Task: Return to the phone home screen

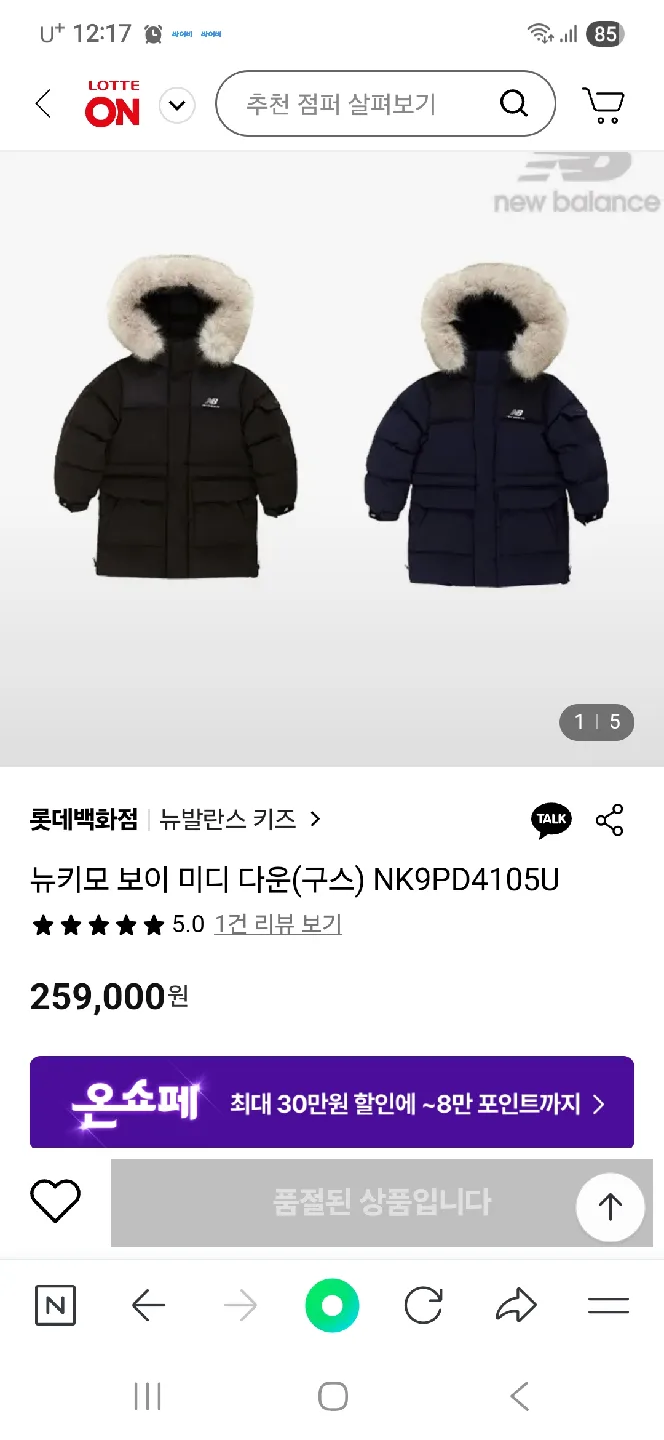Action: (x=332, y=1396)
